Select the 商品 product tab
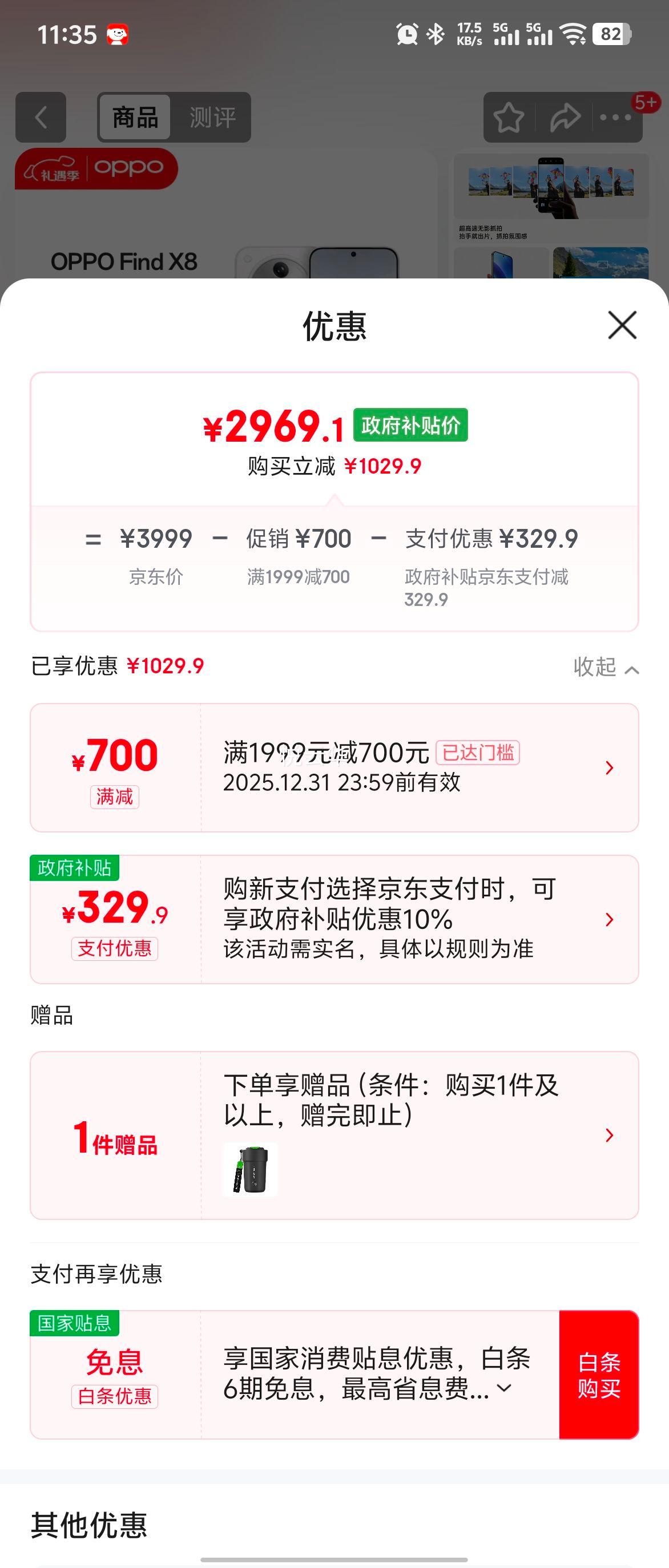 [135, 118]
